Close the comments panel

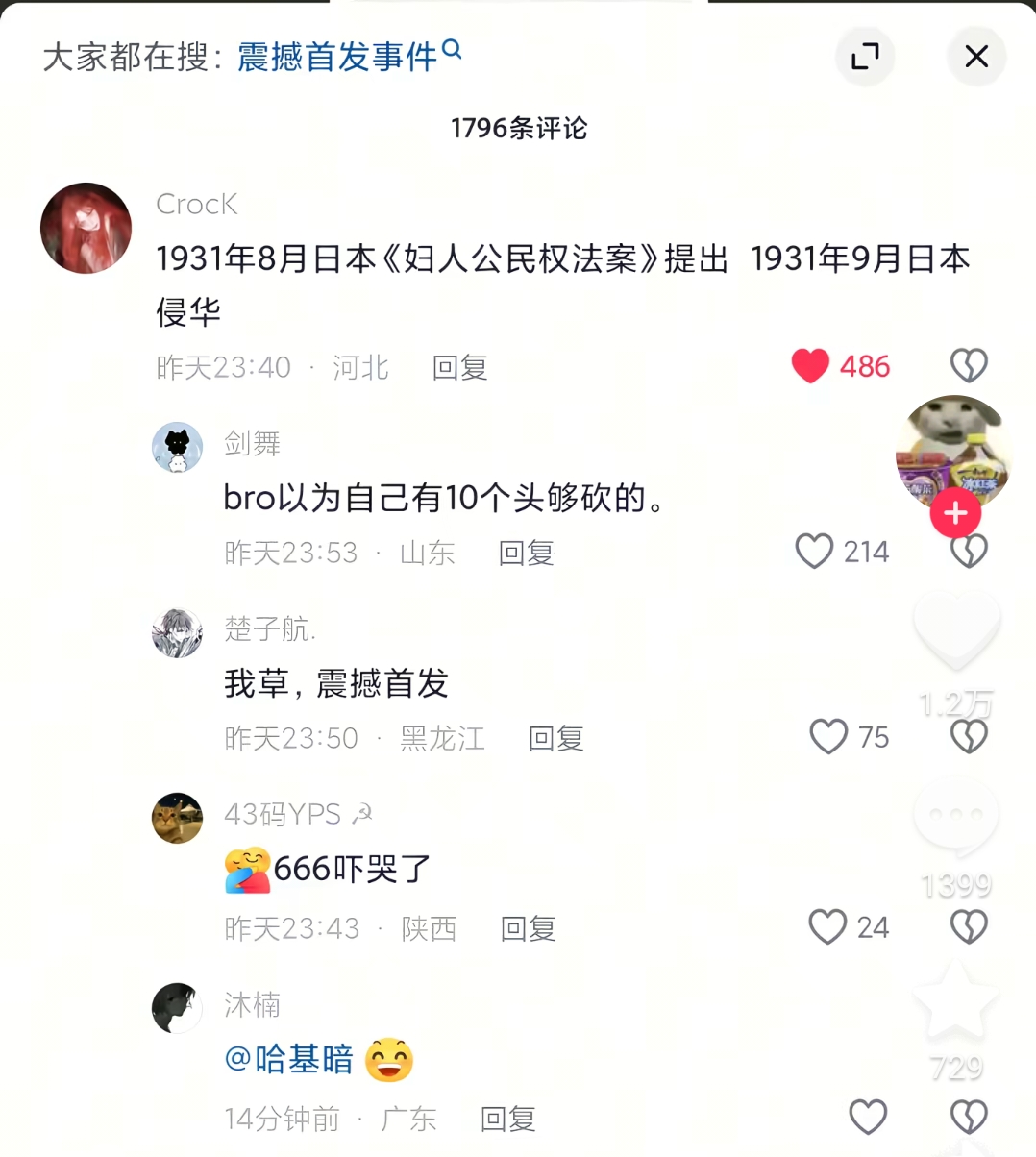click(x=976, y=57)
